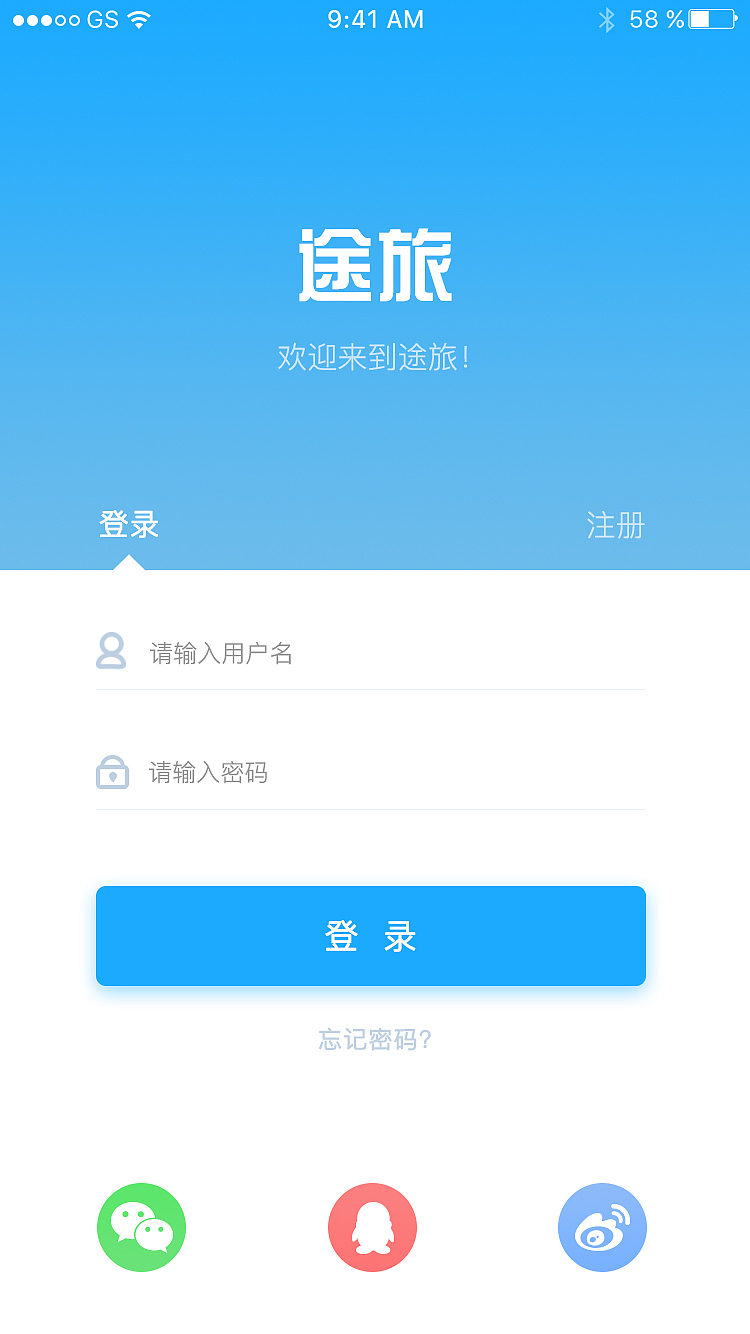Click the Bluetooth icon in status bar
The image size is (750, 1334).
(x=607, y=18)
